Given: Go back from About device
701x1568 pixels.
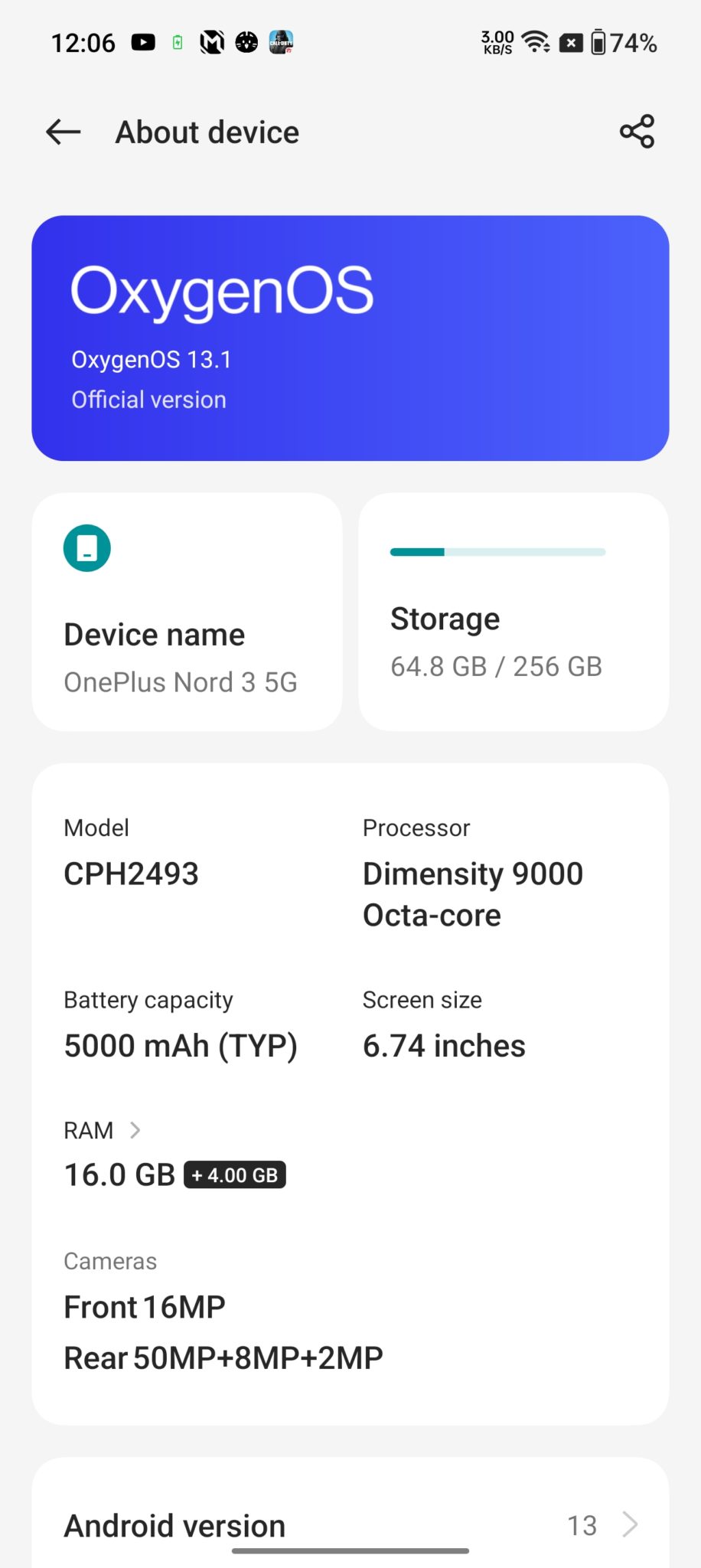Looking at the screenshot, I should [64, 132].
